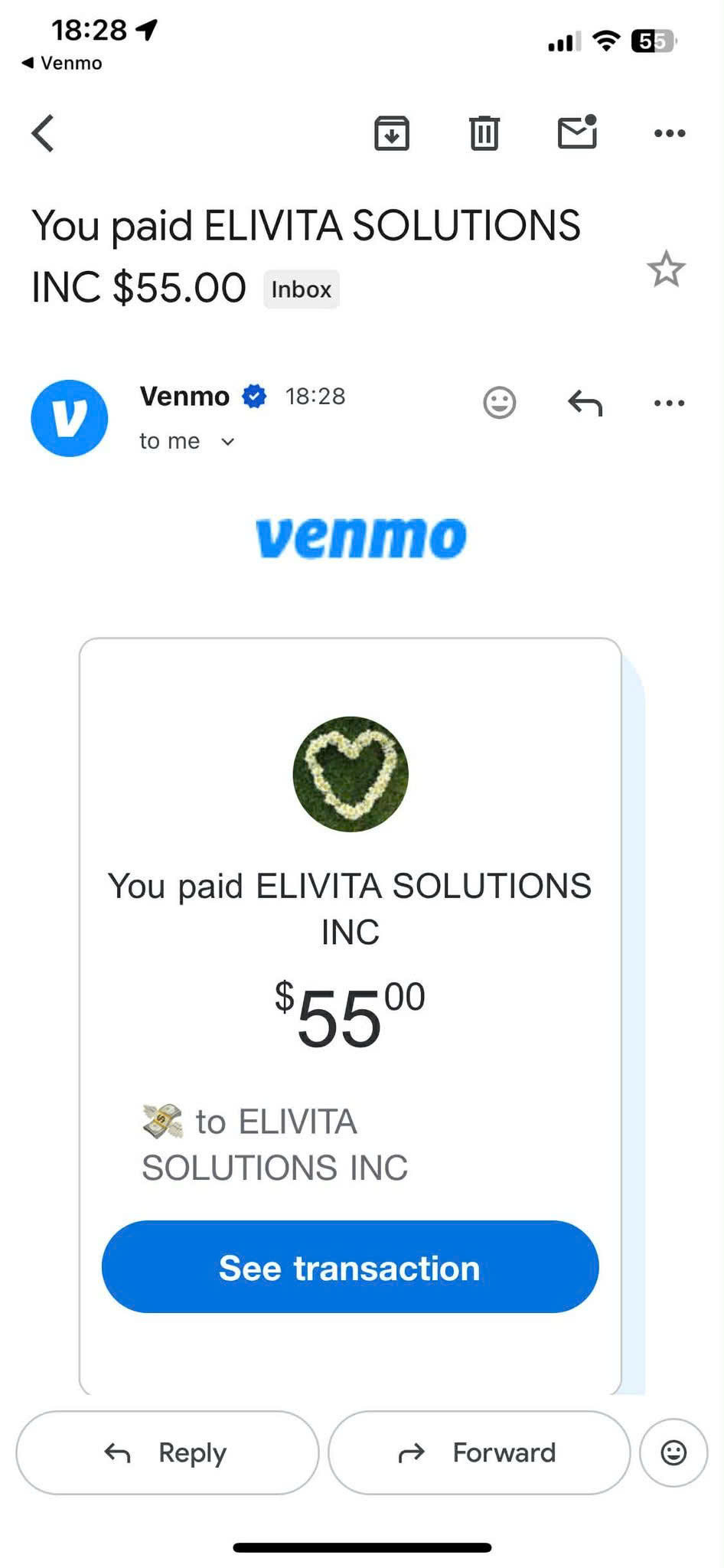Open the Venmo sender avatar

pos(70,418)
